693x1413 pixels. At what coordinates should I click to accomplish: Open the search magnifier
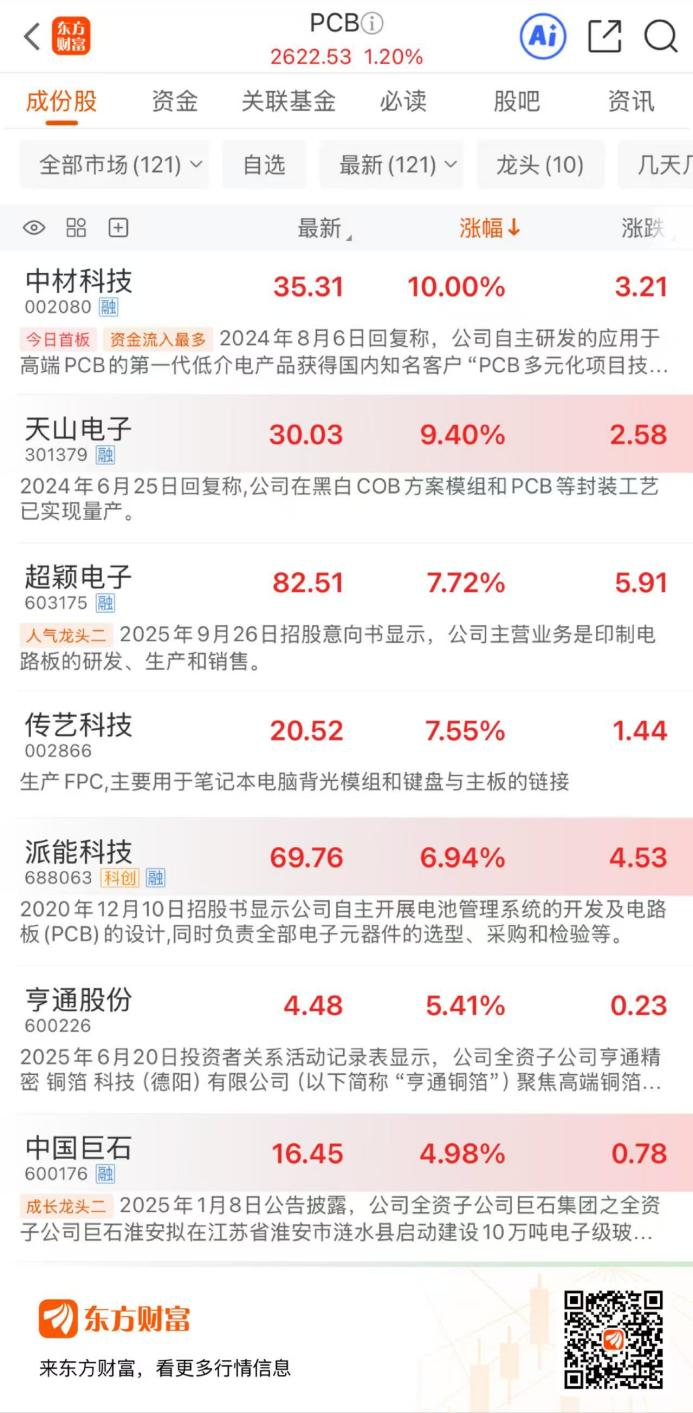[x=660, y=37]
